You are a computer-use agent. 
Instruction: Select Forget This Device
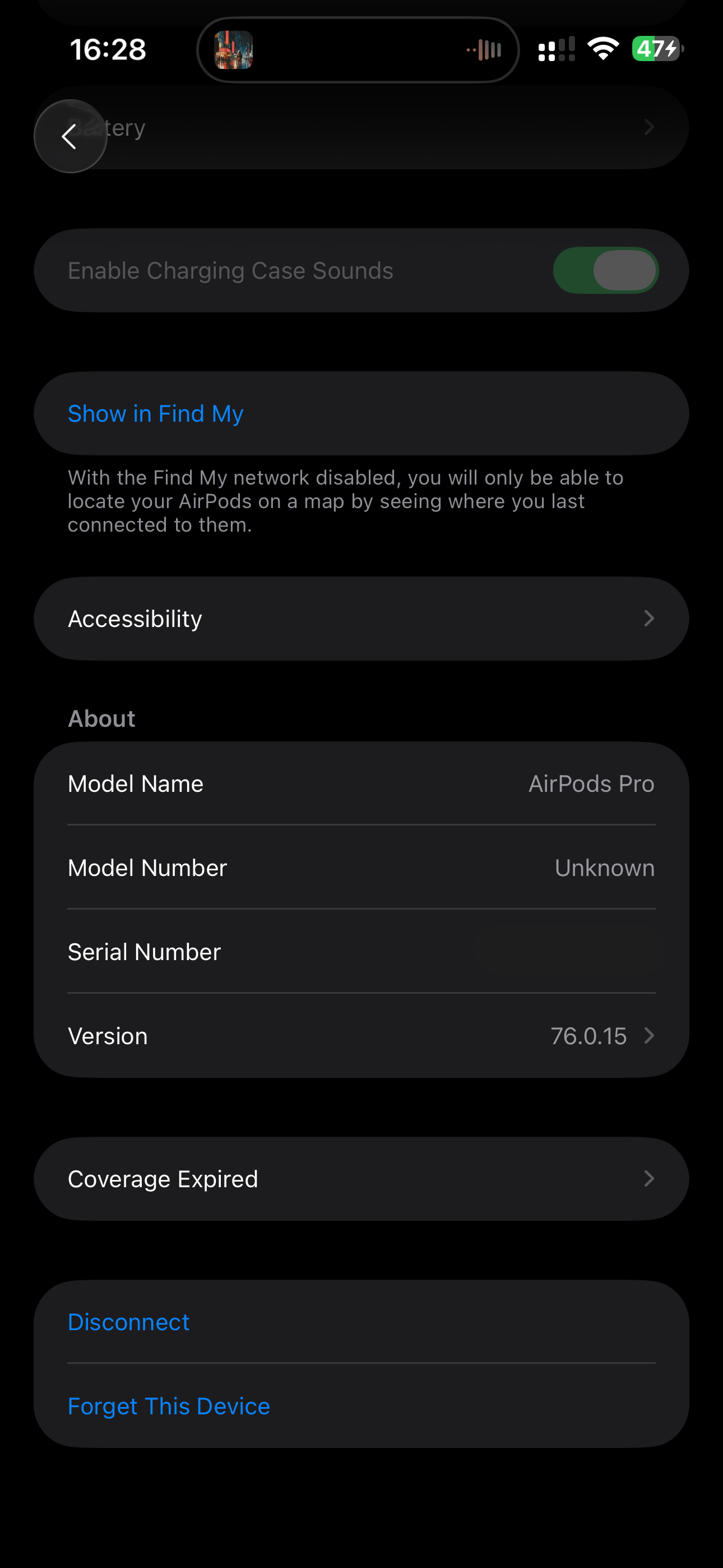tap(169, 1406)
